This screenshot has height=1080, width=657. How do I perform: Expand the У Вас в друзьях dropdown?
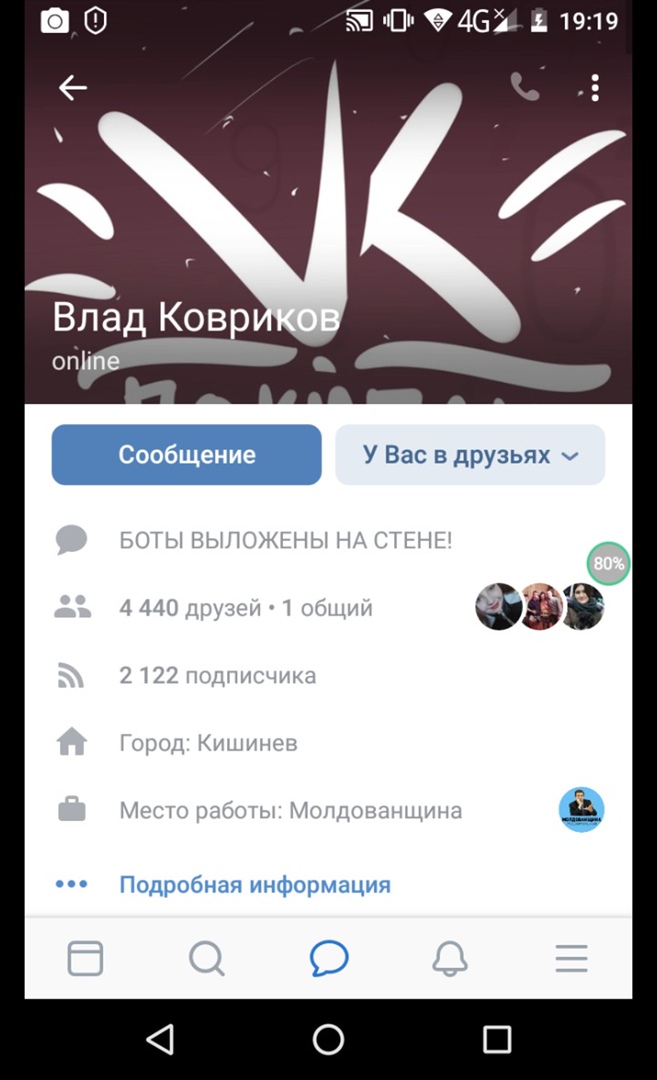tap(470, 455)
